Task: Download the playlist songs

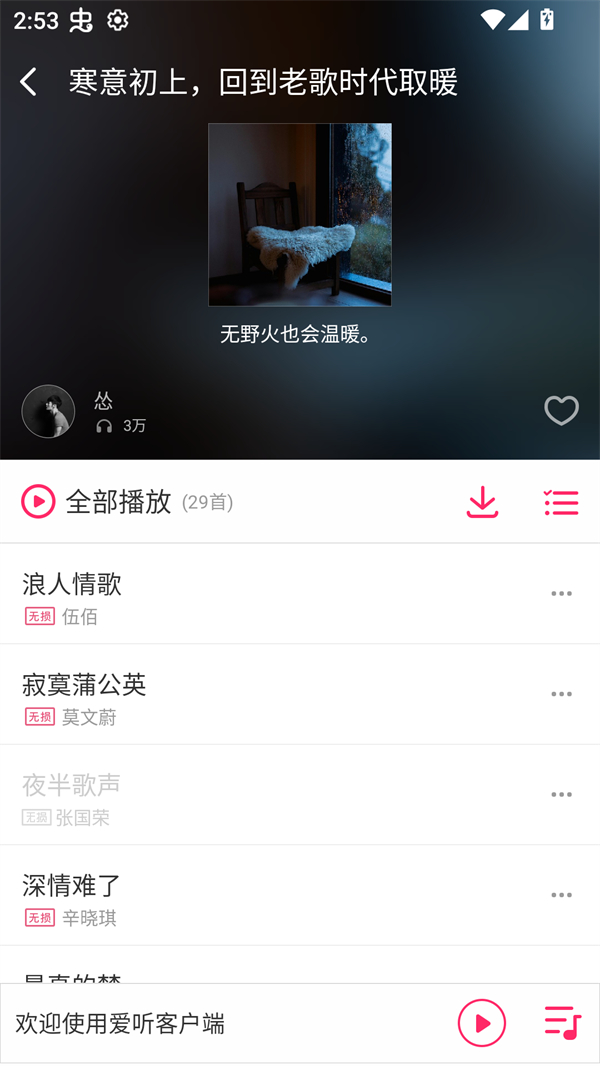Action: click(482, 502)
